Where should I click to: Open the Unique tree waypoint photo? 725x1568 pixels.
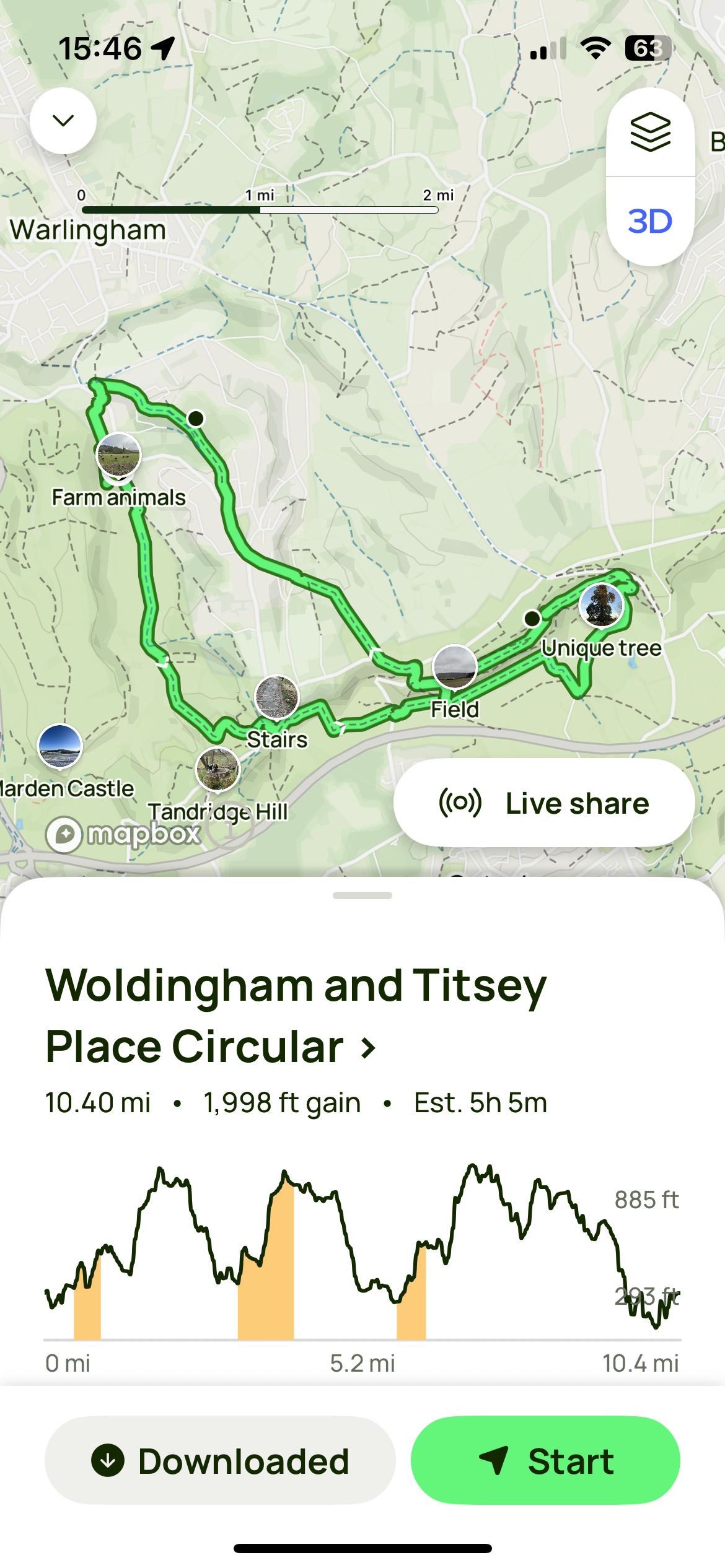click(x=601, y=605)
